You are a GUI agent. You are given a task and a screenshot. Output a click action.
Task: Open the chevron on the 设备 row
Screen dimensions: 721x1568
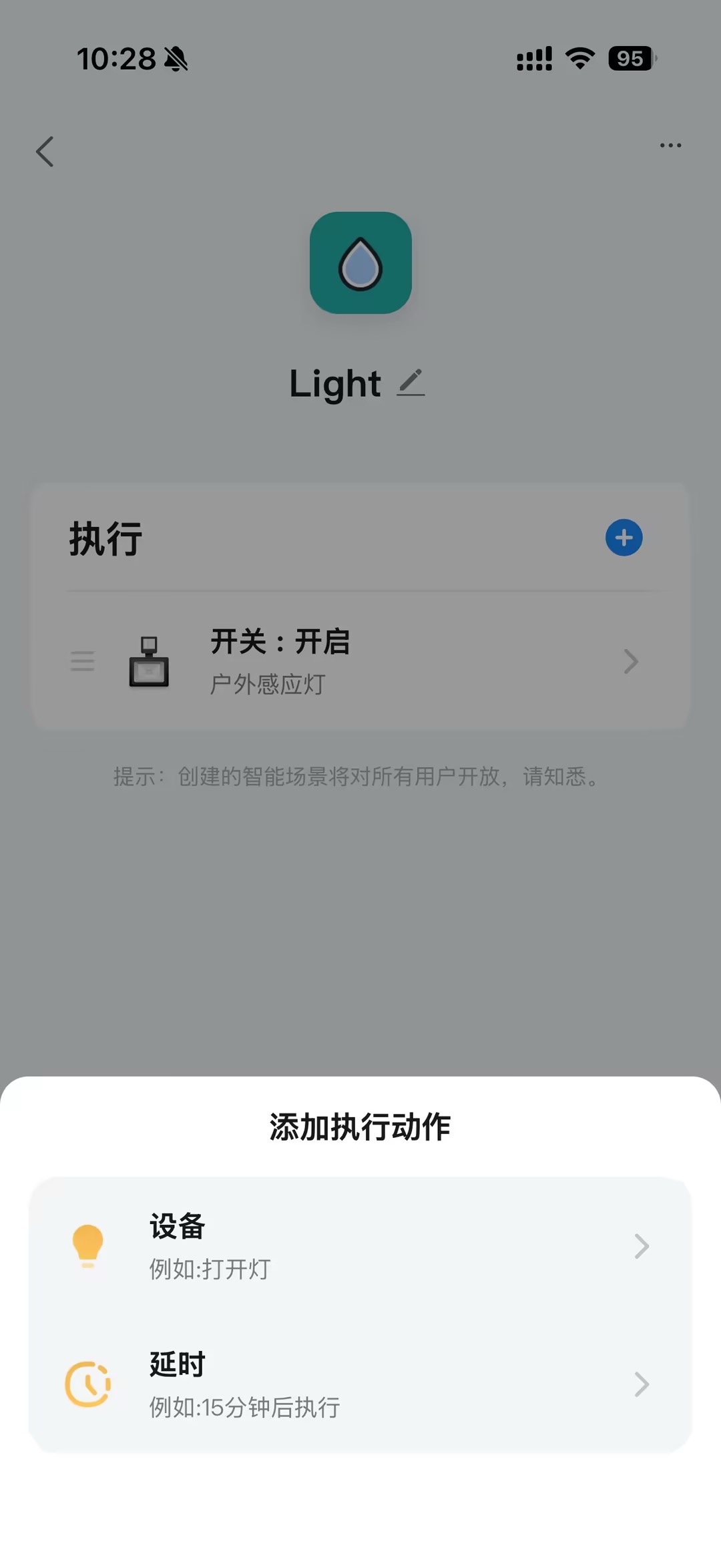642,1245
